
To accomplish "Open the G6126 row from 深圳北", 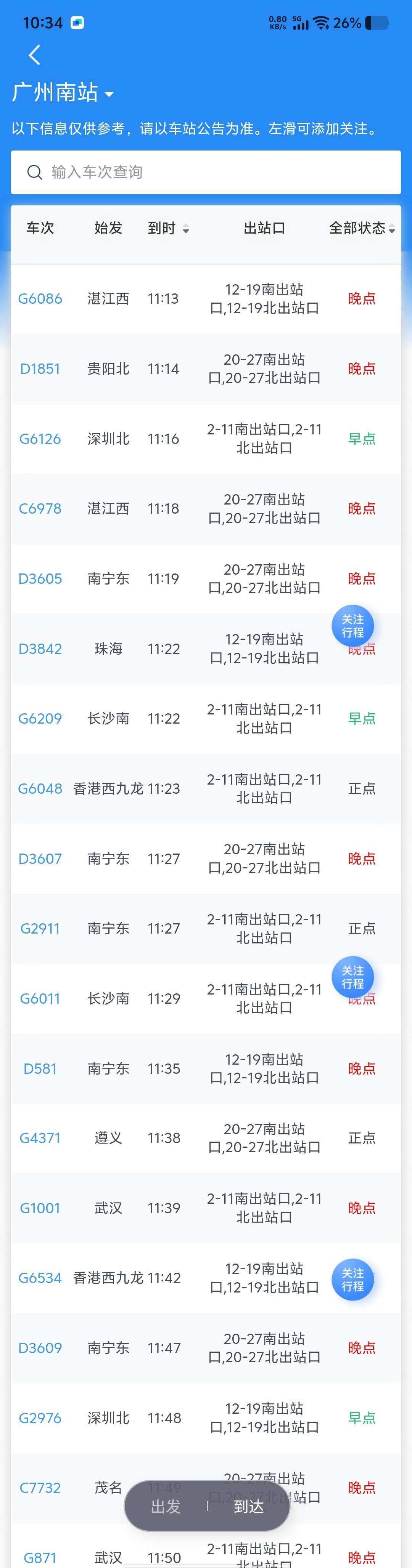I will pyautogui.click(x=40, y=439).
